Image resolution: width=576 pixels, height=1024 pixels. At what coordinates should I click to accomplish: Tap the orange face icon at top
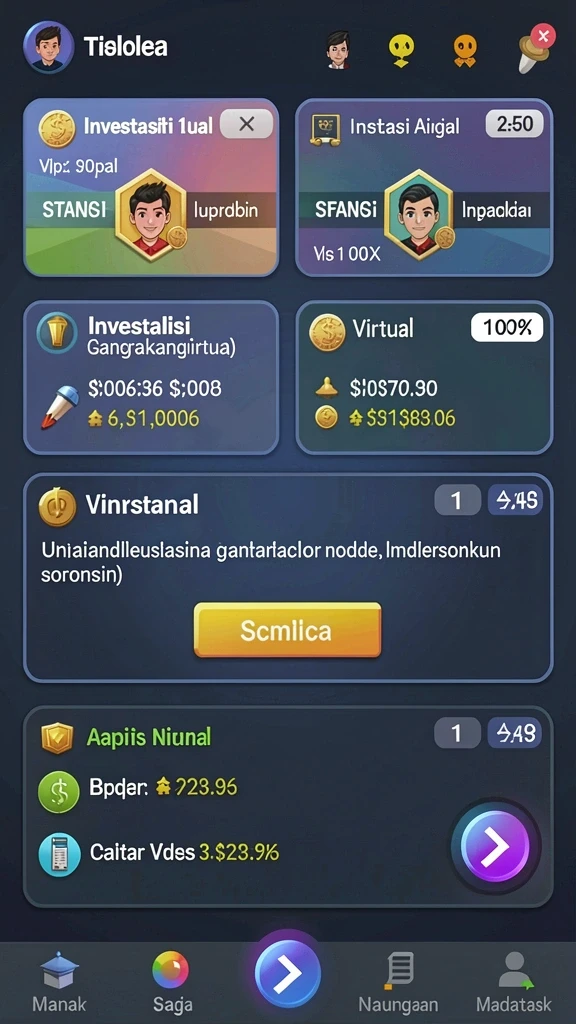coord(465,51)
